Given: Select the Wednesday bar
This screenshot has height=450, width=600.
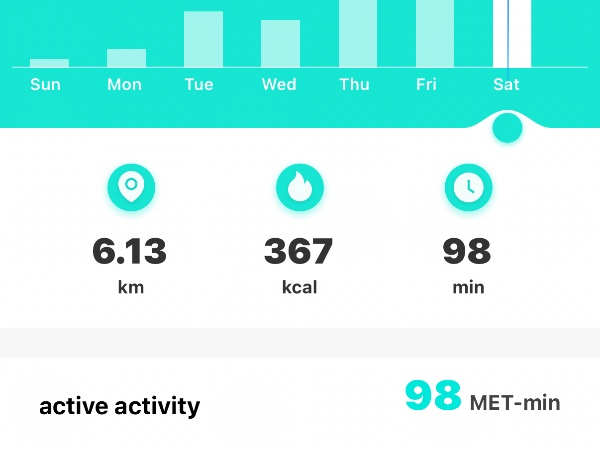Looking at the screenshot, I should pos(280,44).
